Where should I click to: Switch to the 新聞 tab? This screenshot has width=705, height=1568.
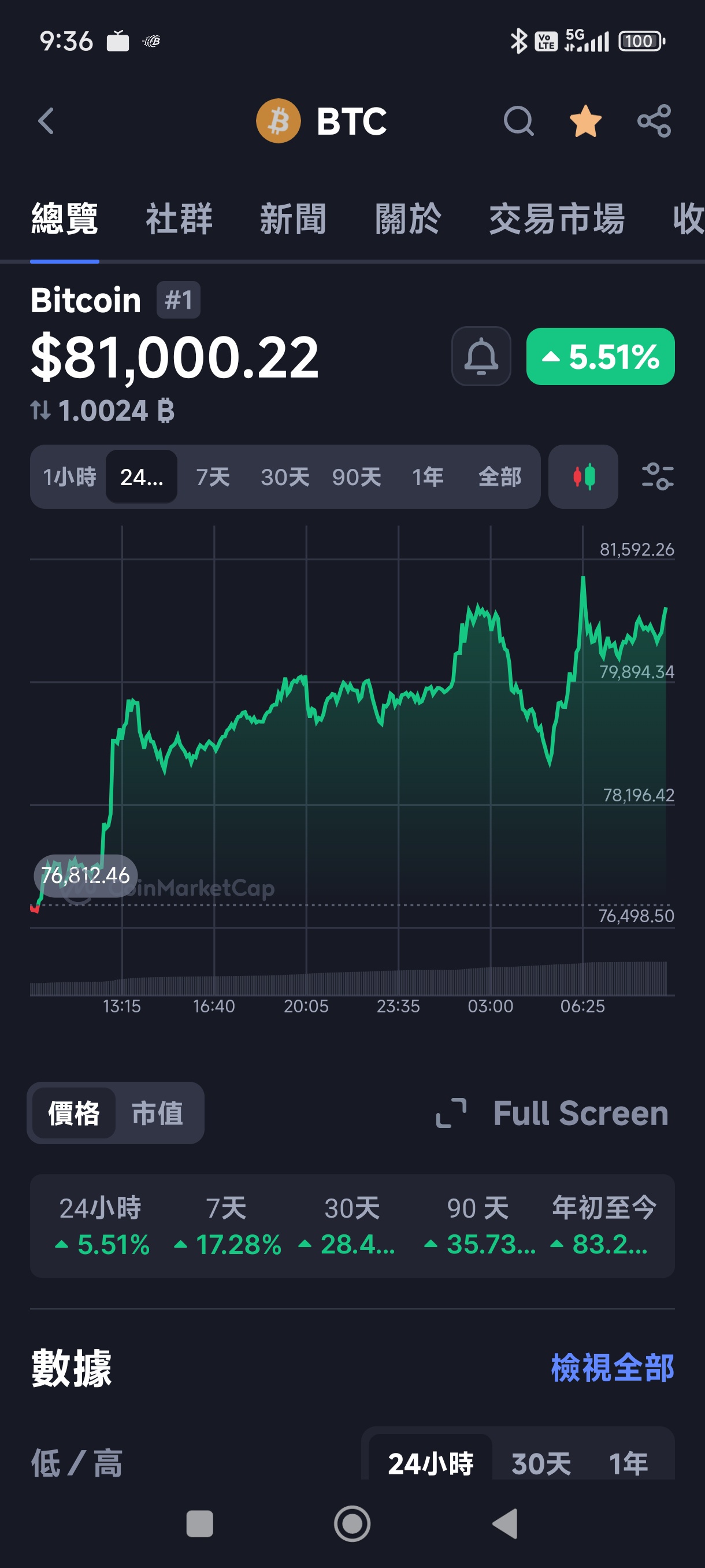click(x=293, y=219)
